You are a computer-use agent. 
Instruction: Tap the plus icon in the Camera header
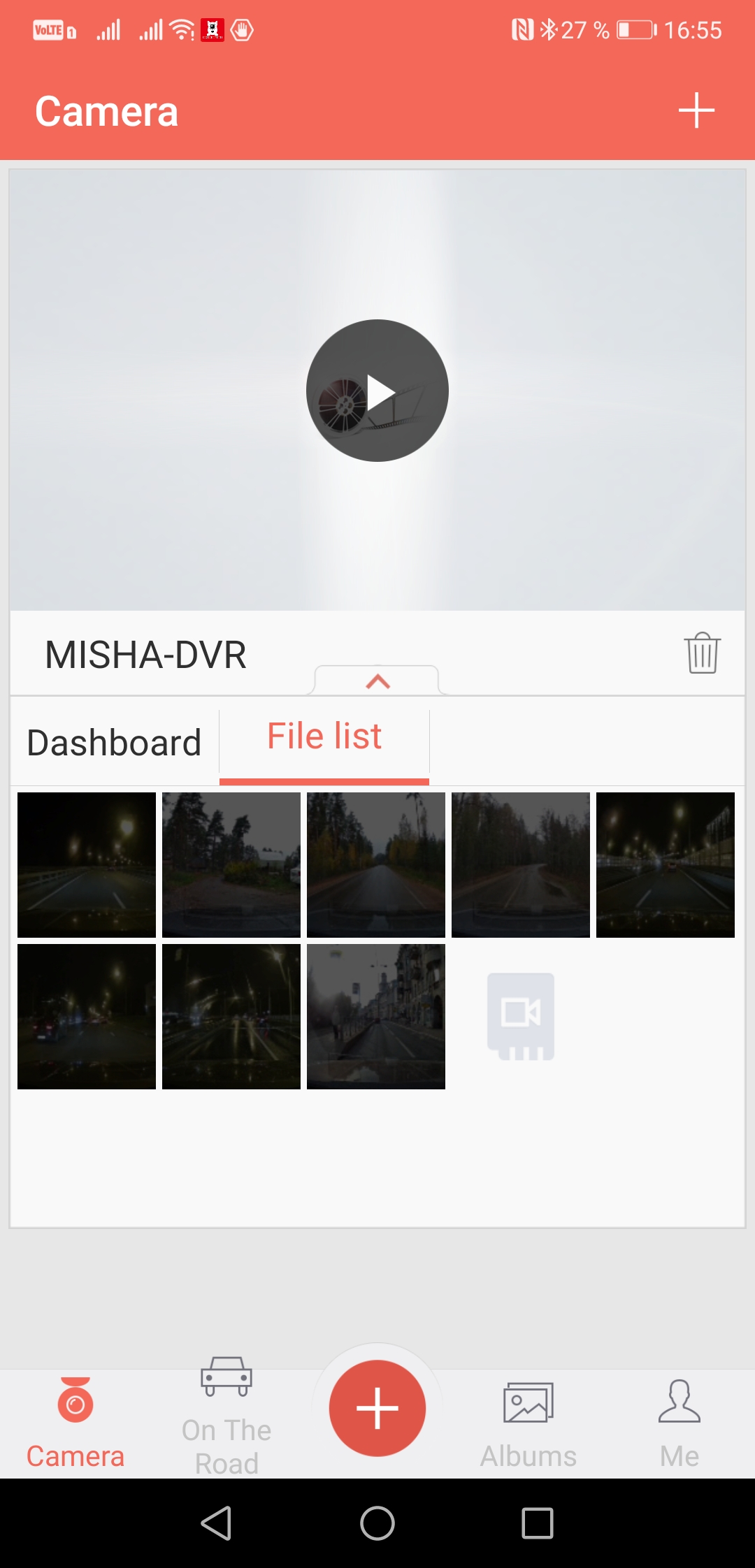(x=696, y=110)
